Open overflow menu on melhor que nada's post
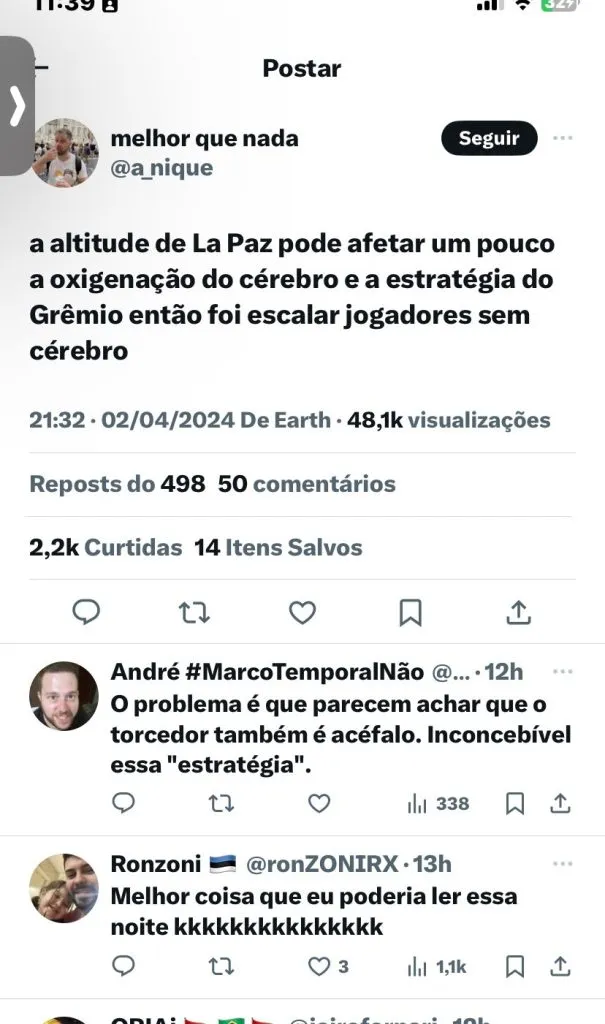The height and width of the screenshot is (1024, 605). (x=563, y=138)
